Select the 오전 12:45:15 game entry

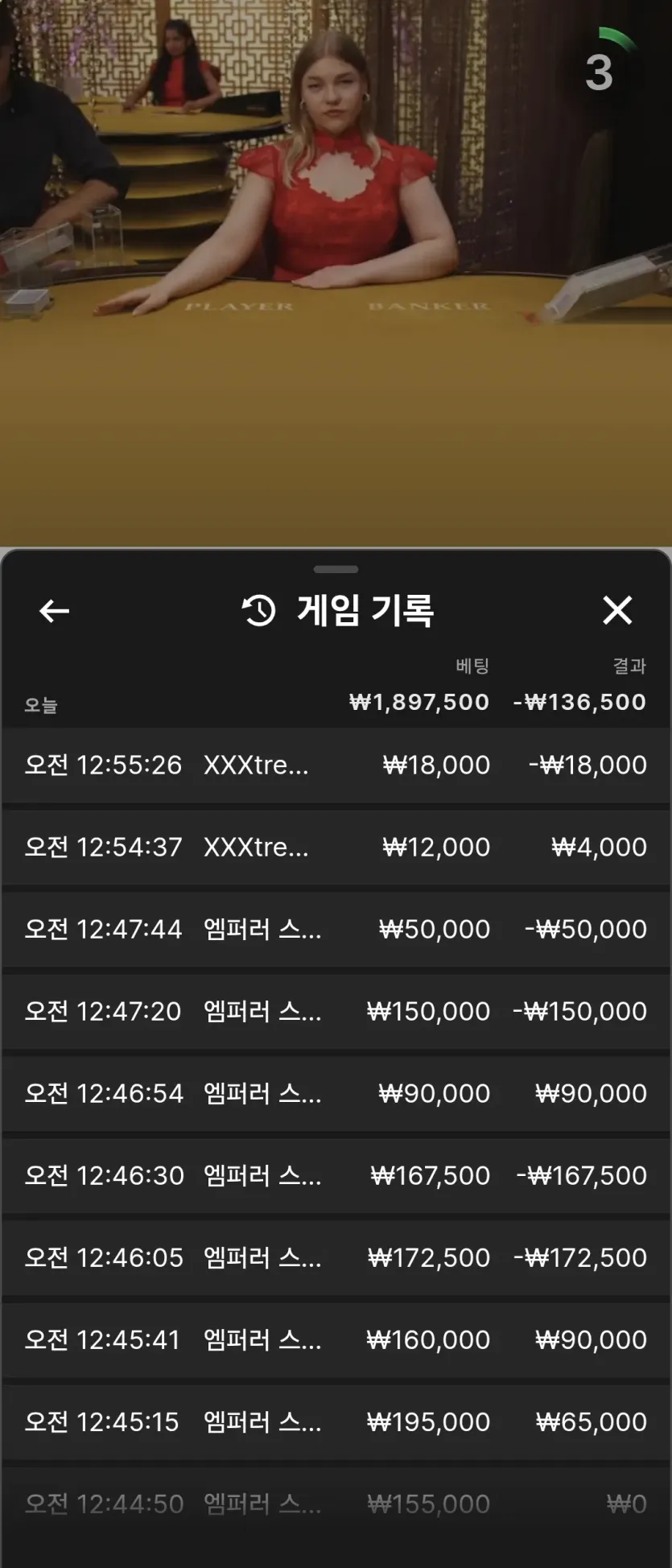point(336,1422)
